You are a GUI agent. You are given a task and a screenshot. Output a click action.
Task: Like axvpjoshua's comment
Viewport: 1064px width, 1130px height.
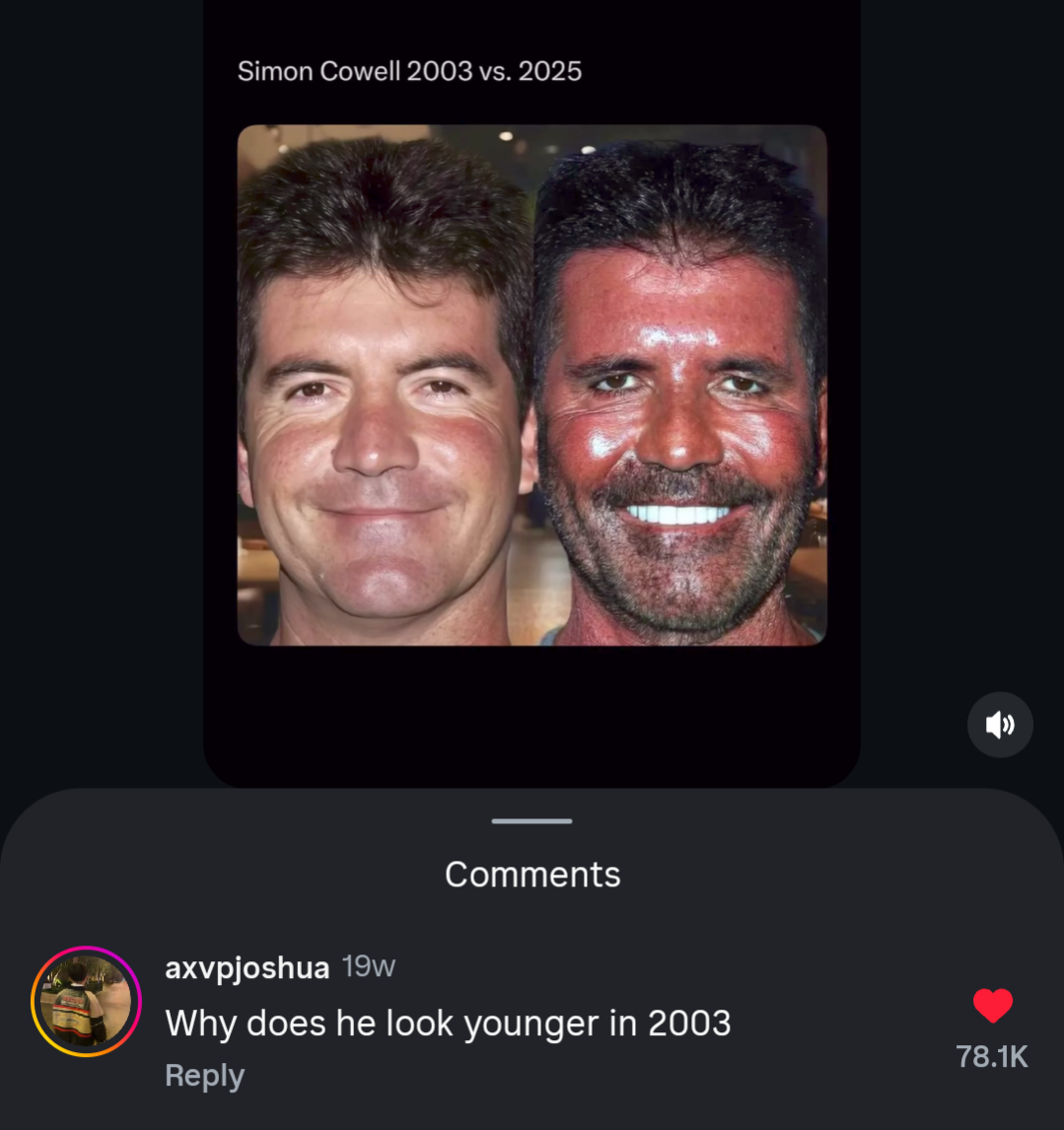tap(992, 1006)
